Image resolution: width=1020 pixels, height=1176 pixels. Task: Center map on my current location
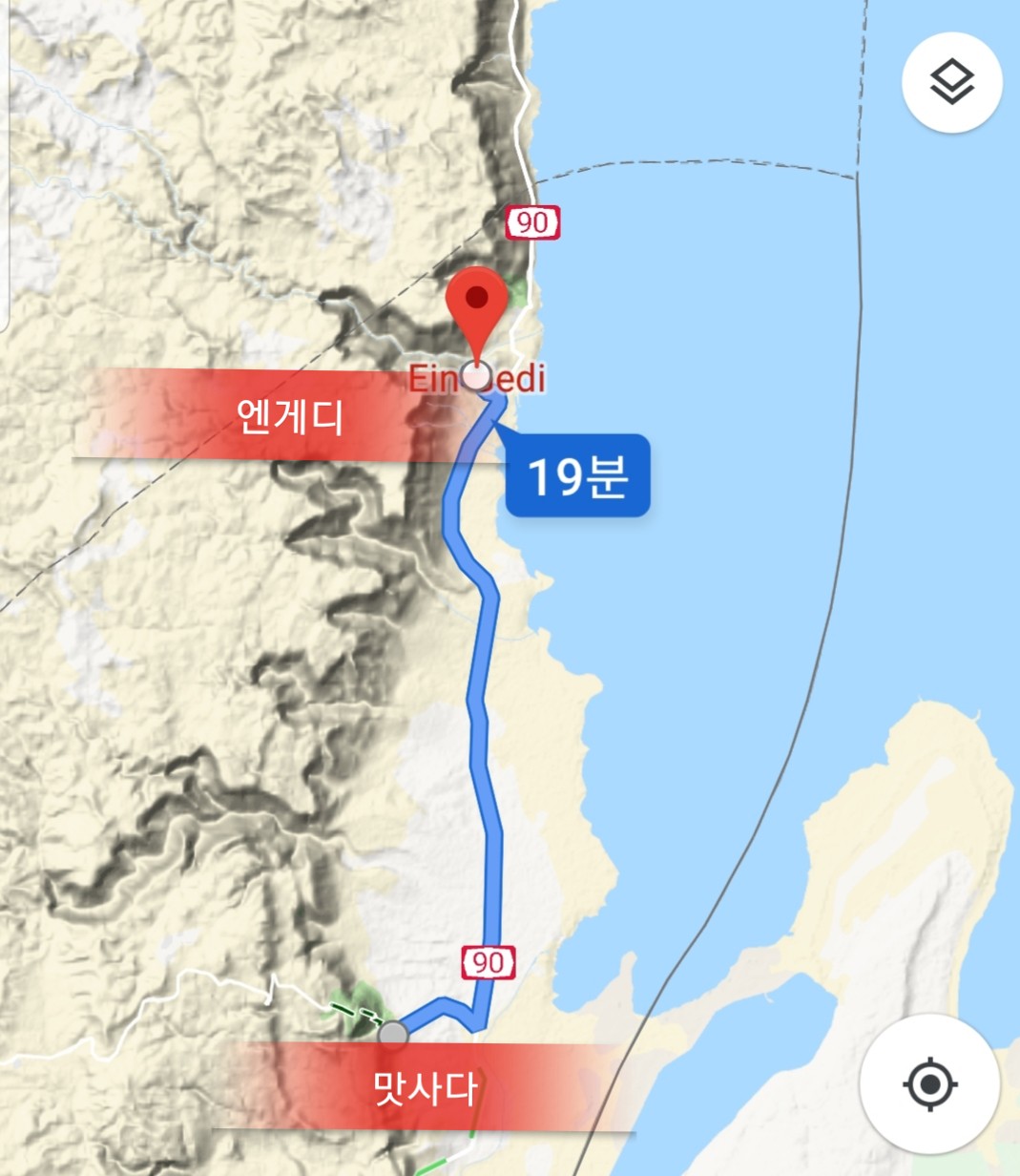[x=929, y=1084]
